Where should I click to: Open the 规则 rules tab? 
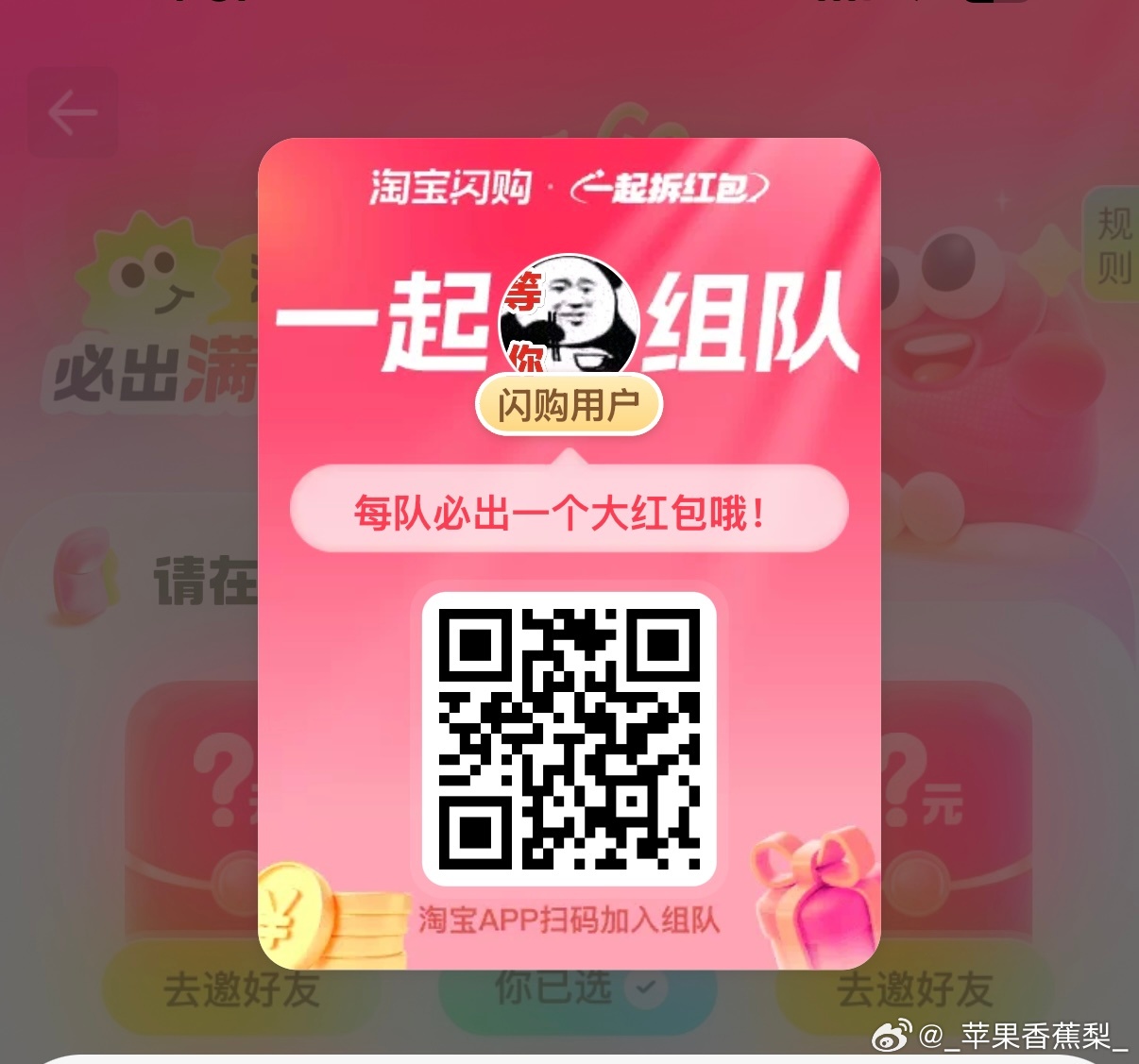1113,245
